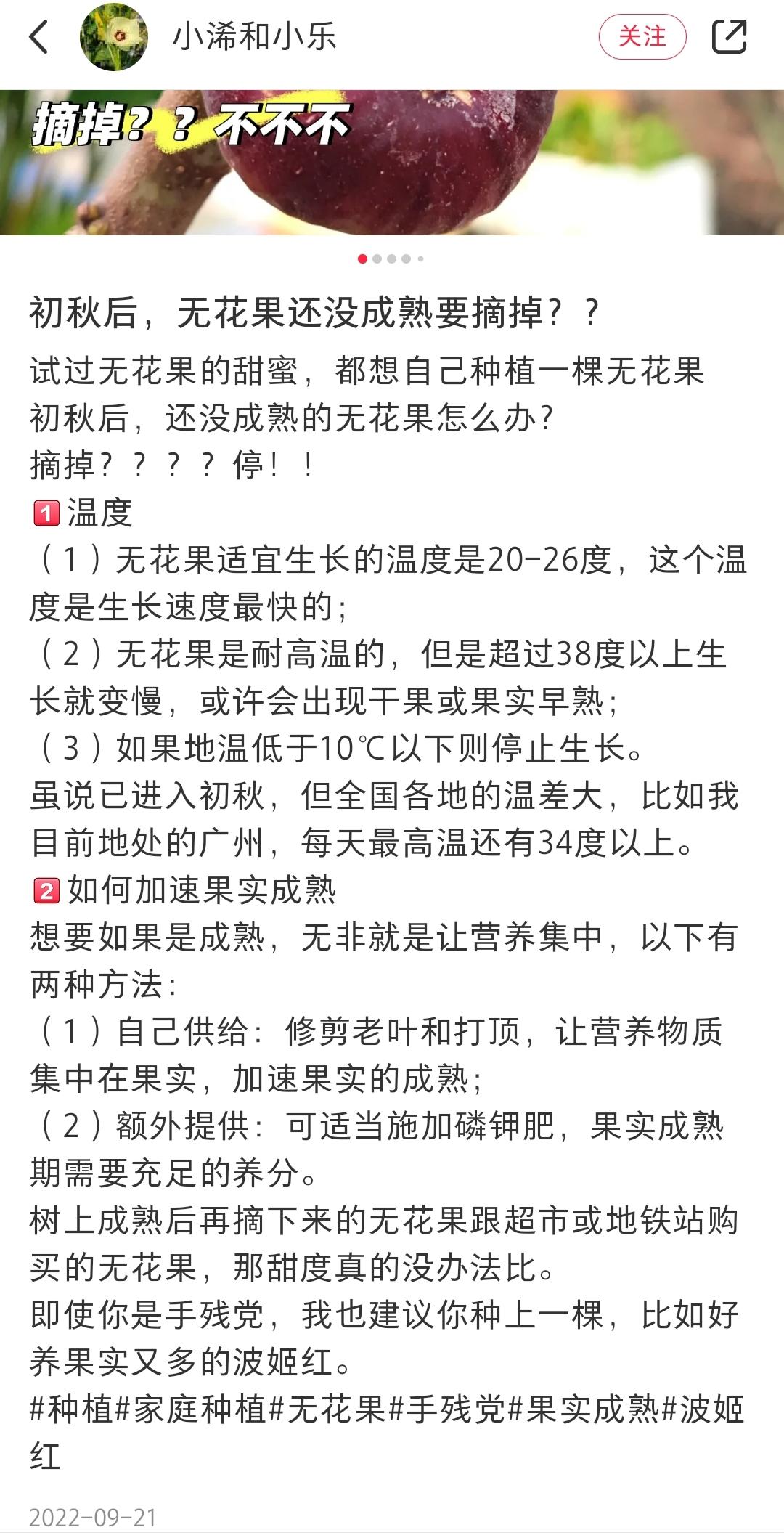Open the fig photo at the top
Screen dimensions: 784x1538
tap(392, 162)
